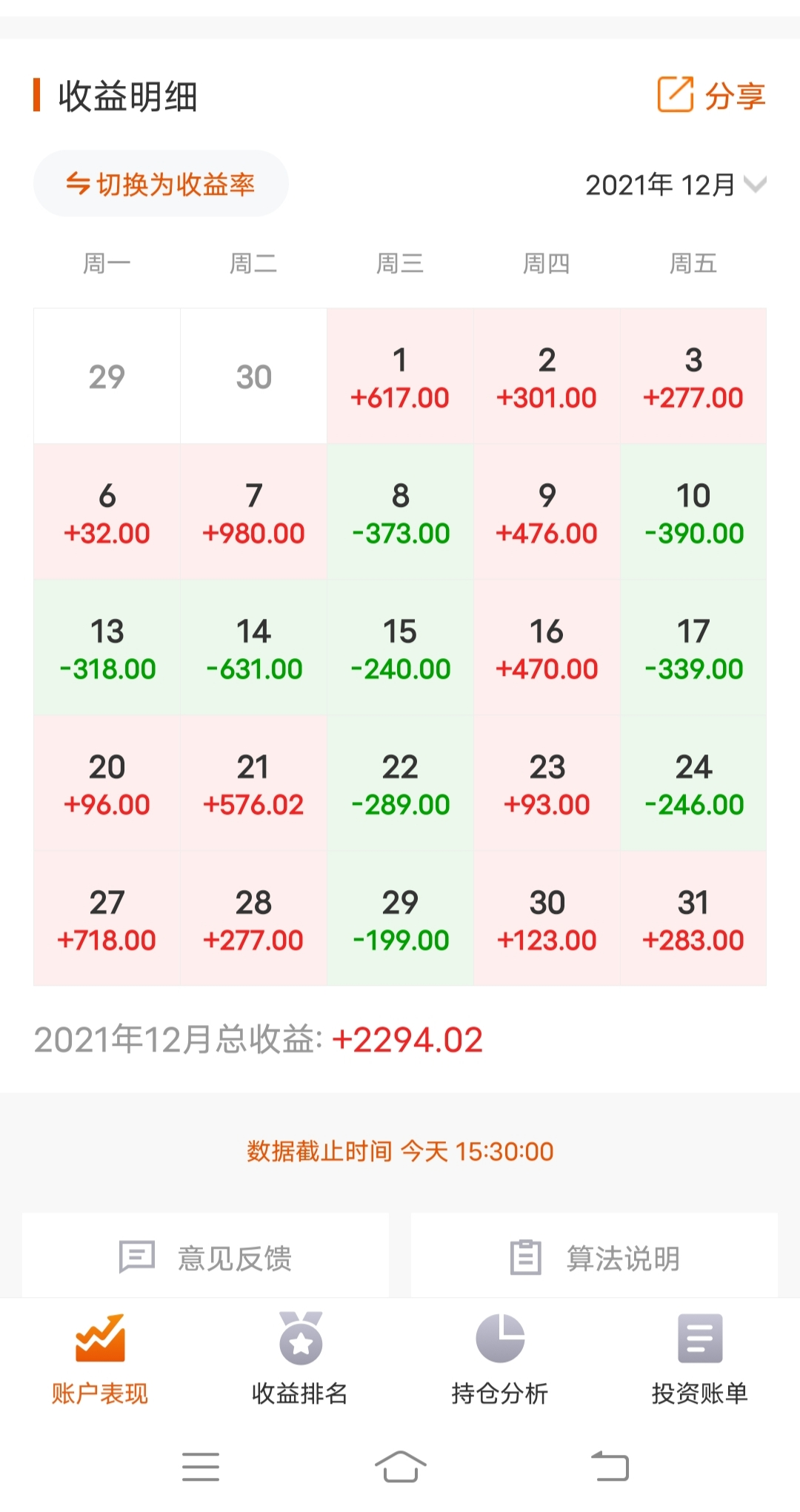
Task: Switch display to 收益率 (return rate)
Action: 161,184
